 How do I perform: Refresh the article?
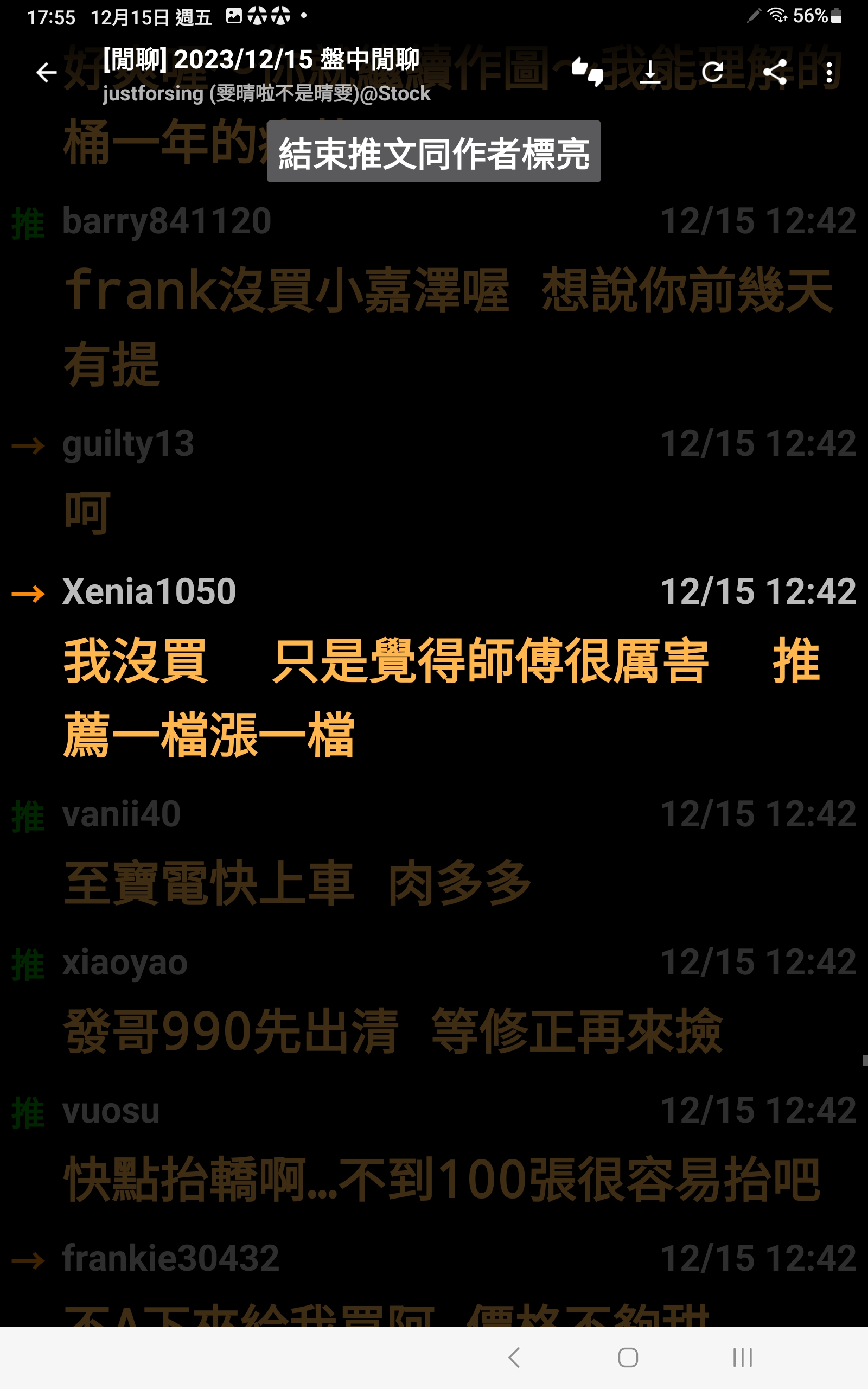[x=712, y=73]
